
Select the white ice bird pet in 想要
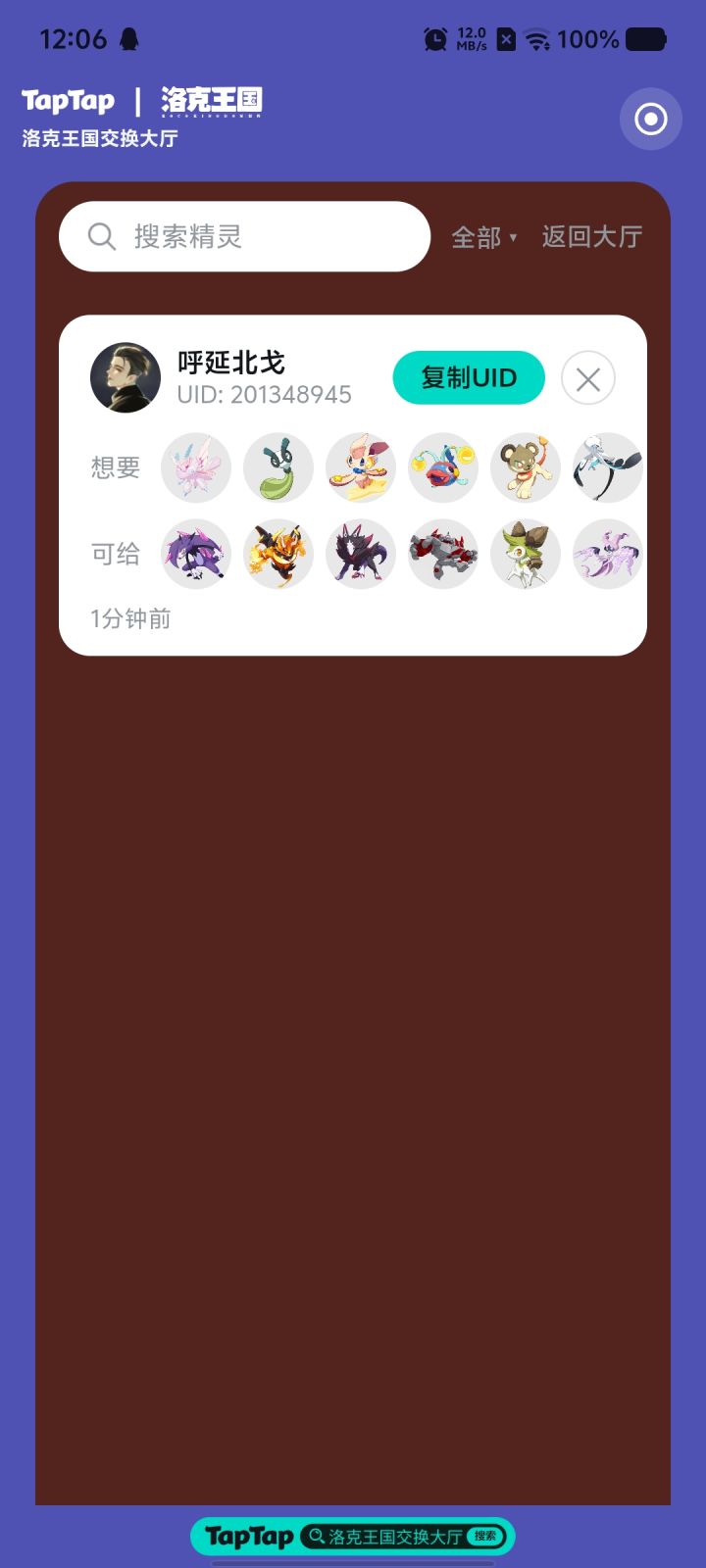click(607, 468)
